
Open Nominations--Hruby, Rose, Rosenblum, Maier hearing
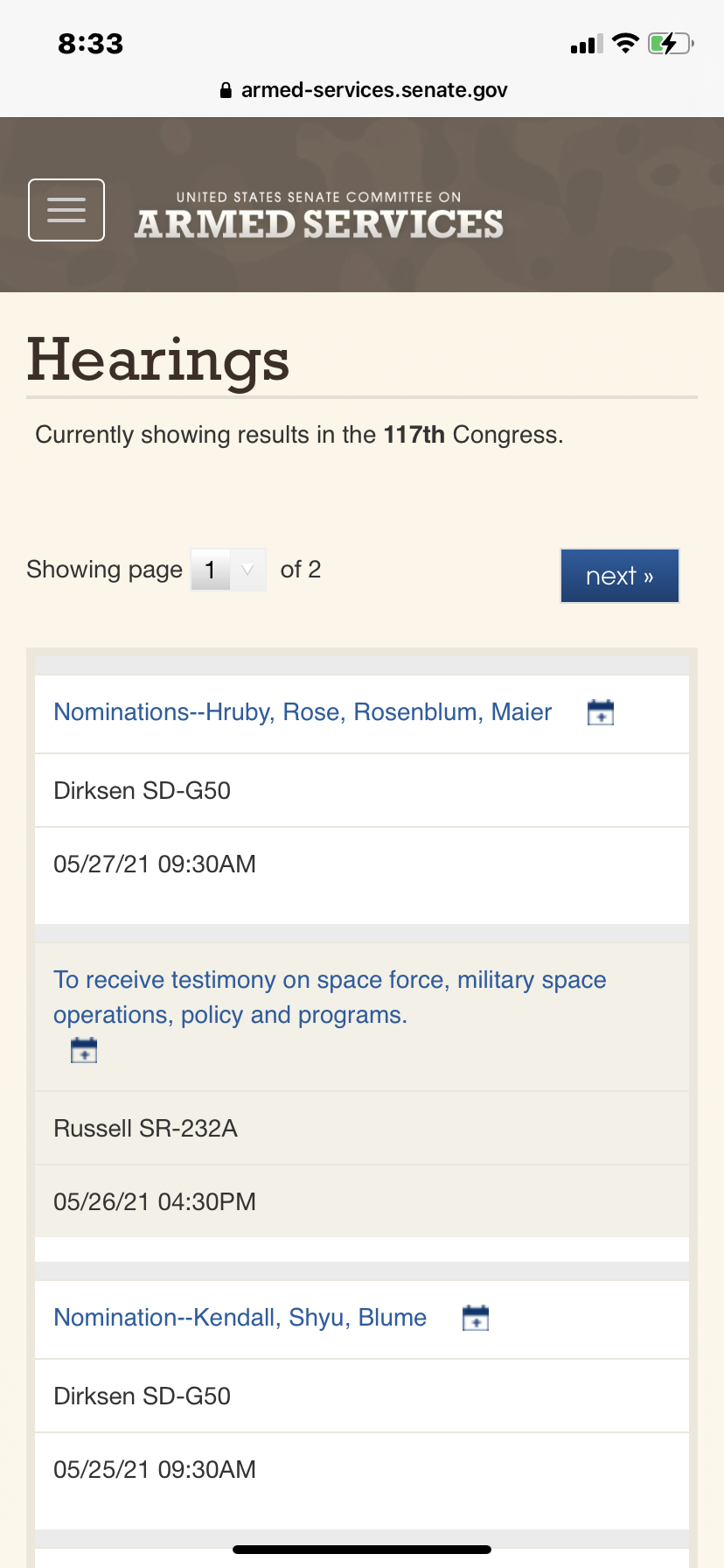[x=303, y=712]
